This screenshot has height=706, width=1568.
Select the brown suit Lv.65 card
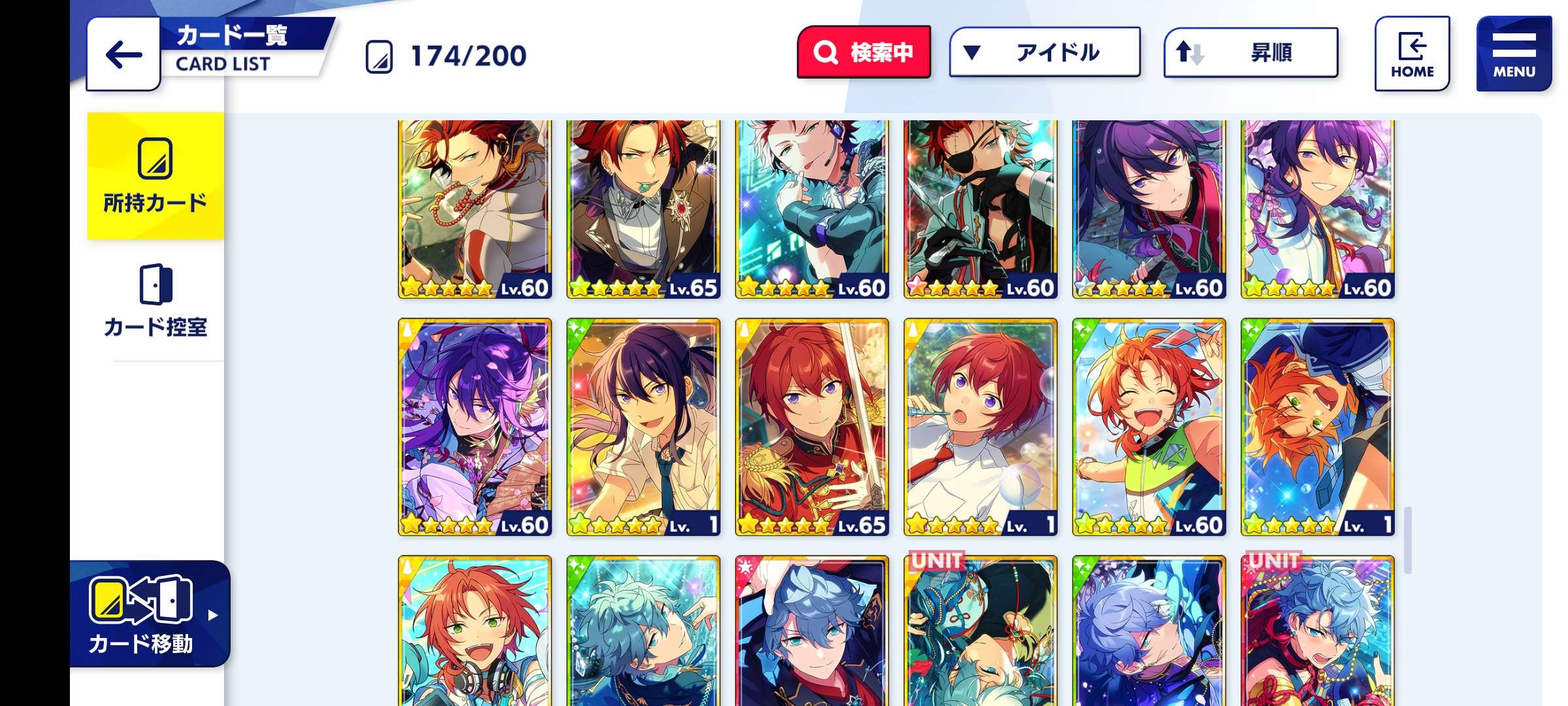coord(643,209)
